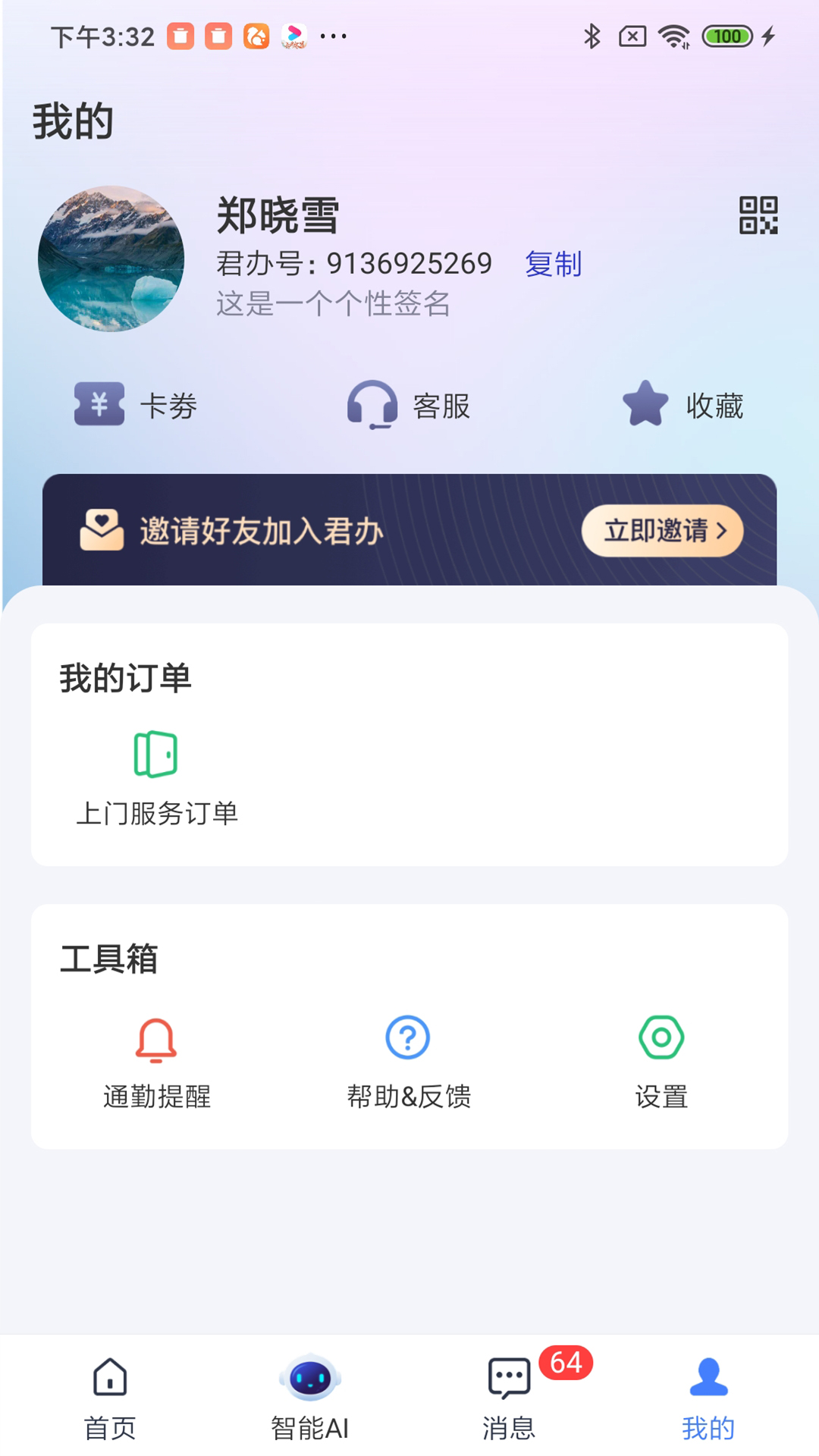Switch to the 首页 tab
Image resolution: width=819 pixels, height=1456 pixels.
tap(110, 1397)
